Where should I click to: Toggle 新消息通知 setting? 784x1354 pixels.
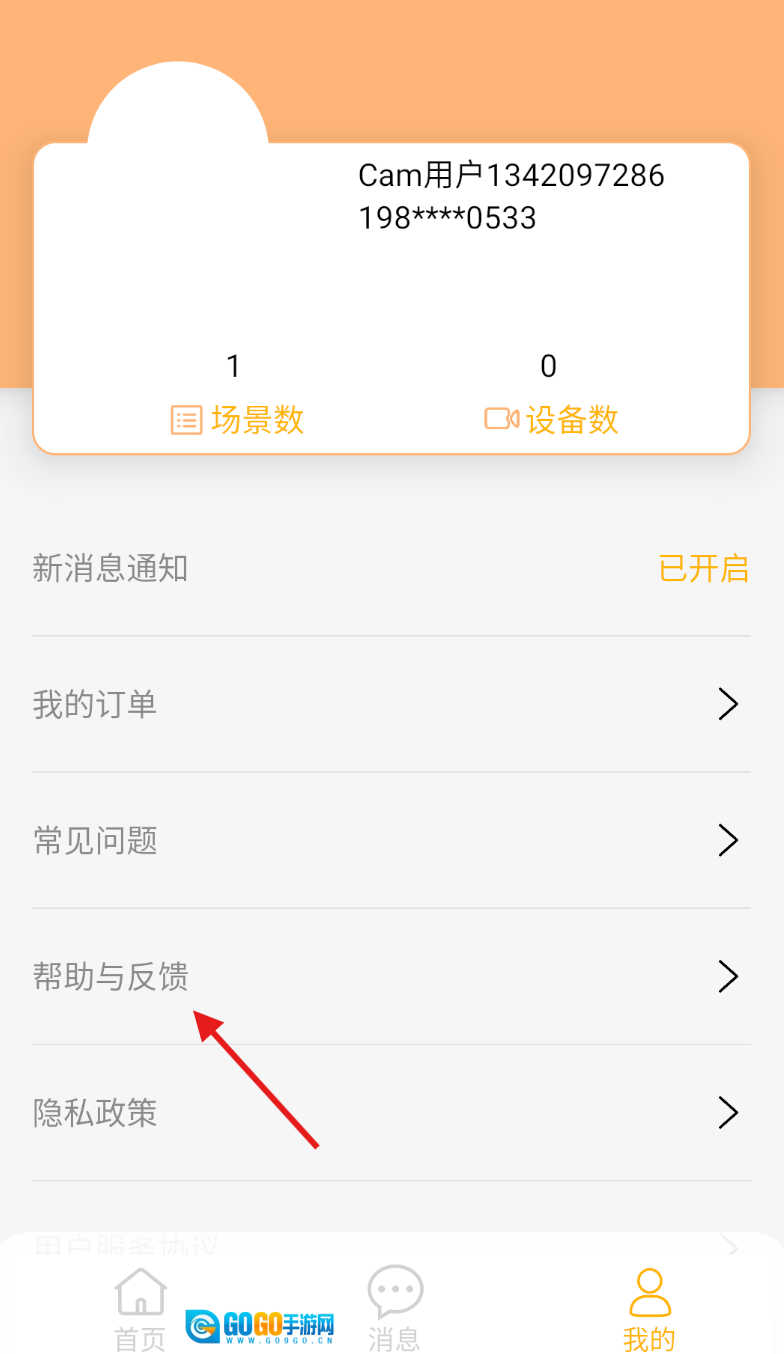point(703,568)
